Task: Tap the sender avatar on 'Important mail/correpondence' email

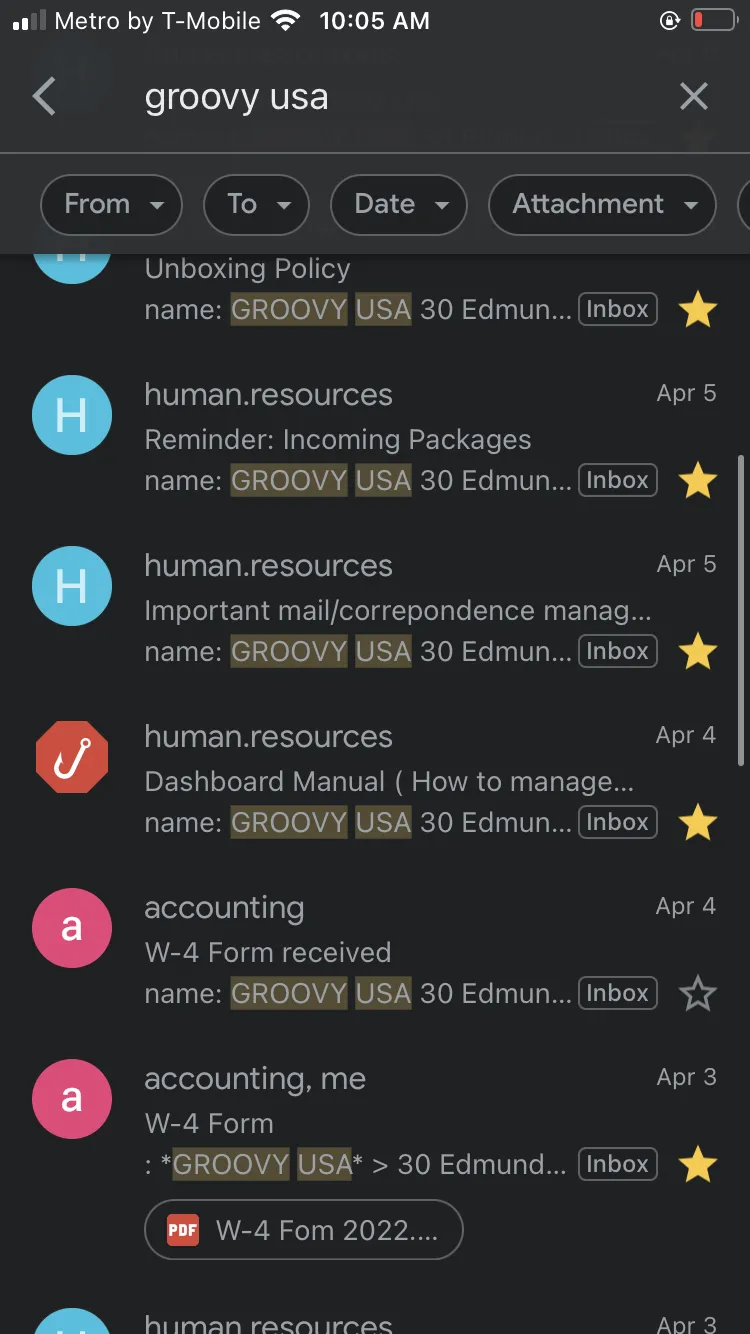Action: pos(72,586)
